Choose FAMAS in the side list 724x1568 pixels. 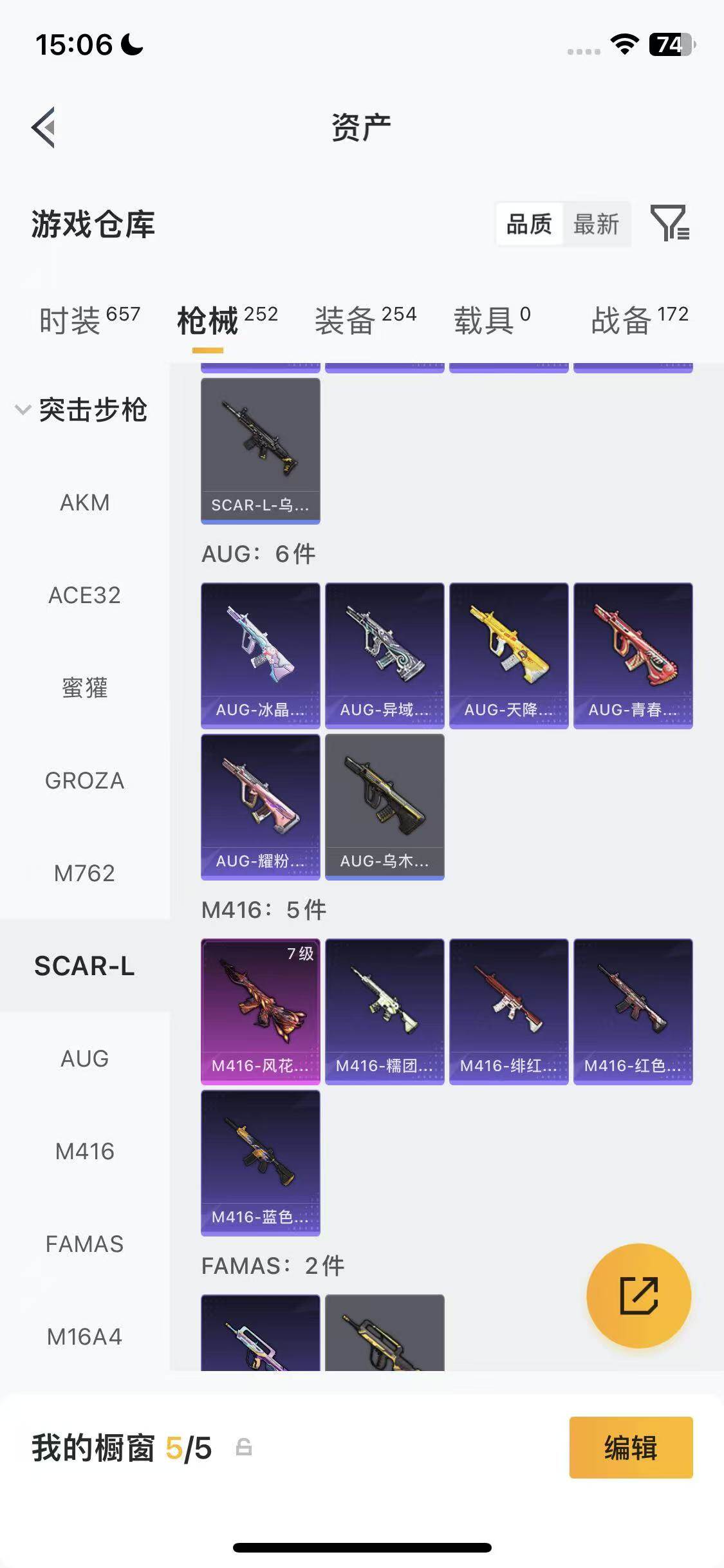(x=85, y=1244)
